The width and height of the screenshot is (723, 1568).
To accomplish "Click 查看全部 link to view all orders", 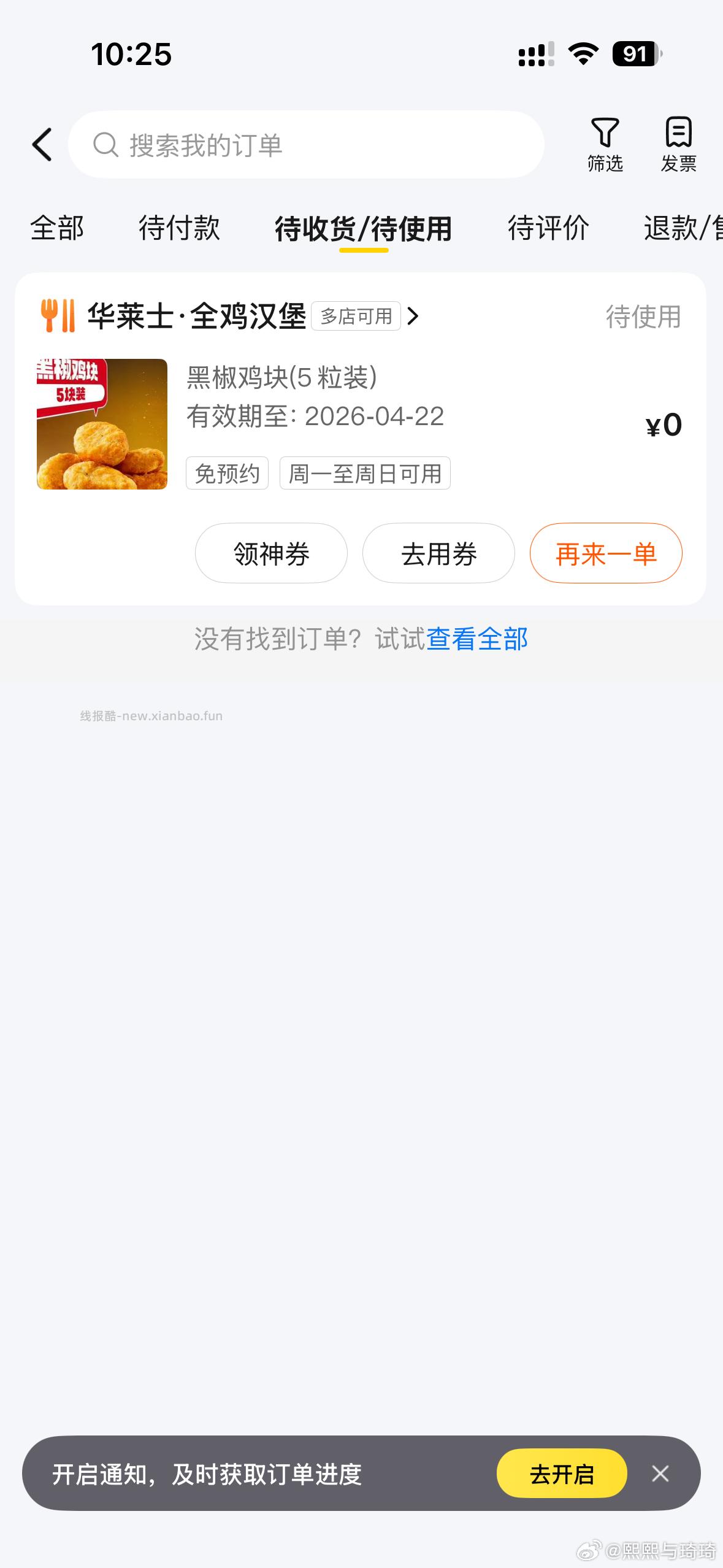I will click(478, 639).
